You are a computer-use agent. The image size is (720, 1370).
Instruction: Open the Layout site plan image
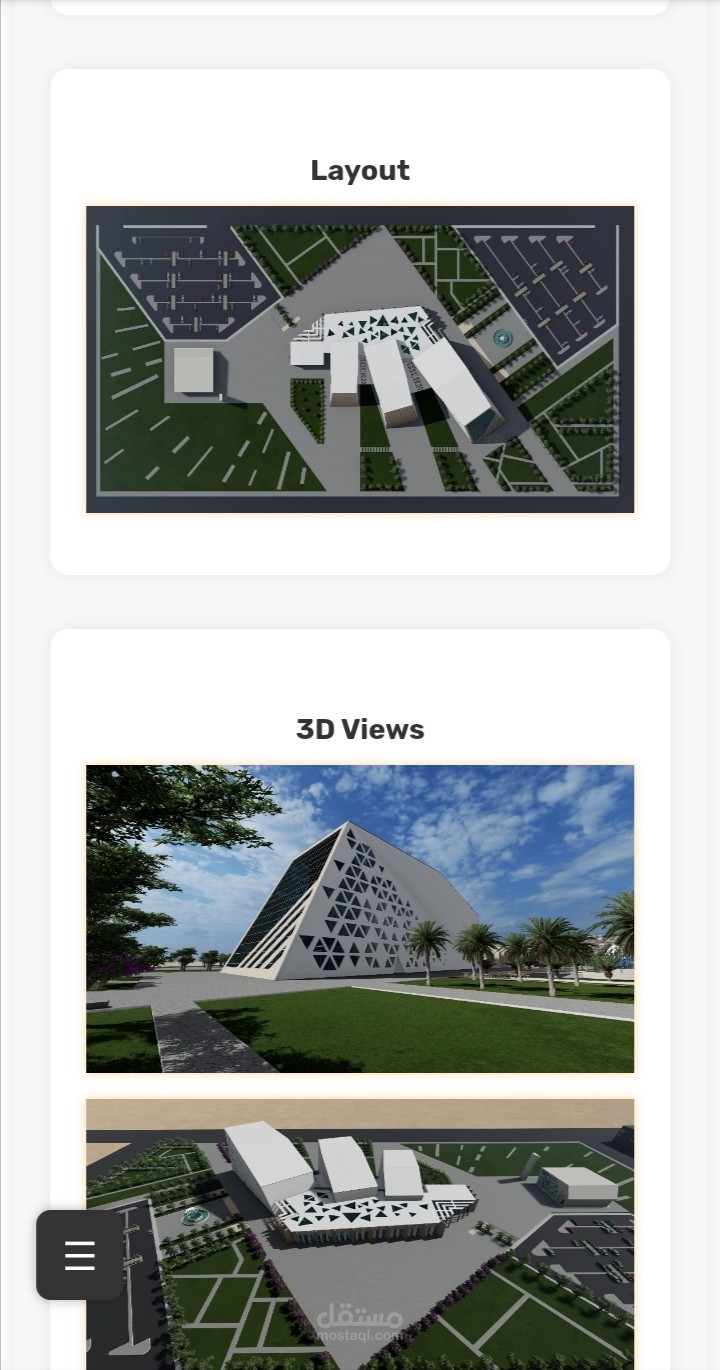pyautogui.click(x=360, y=359)
